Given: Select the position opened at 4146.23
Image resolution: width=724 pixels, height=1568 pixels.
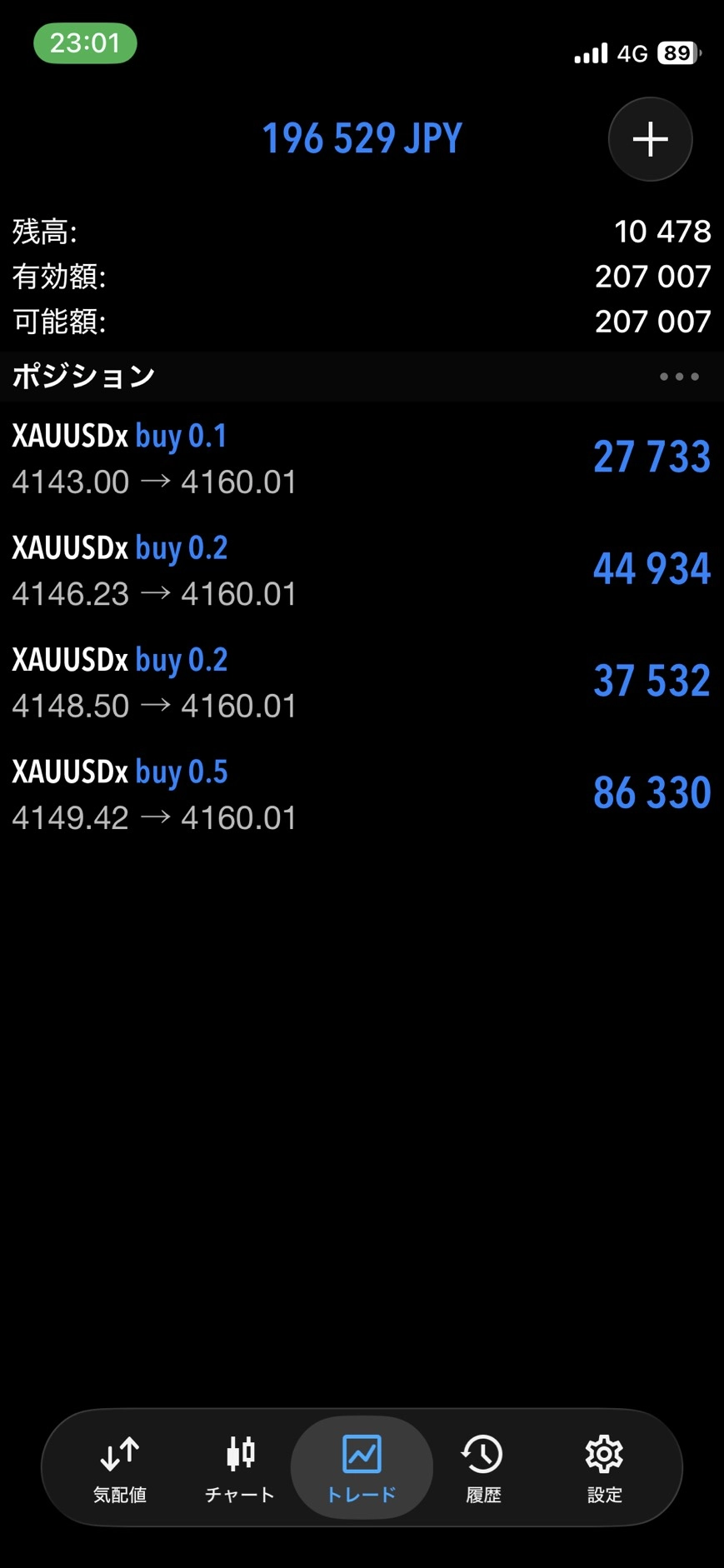Looking at the screenshot, I should (362, 570).
